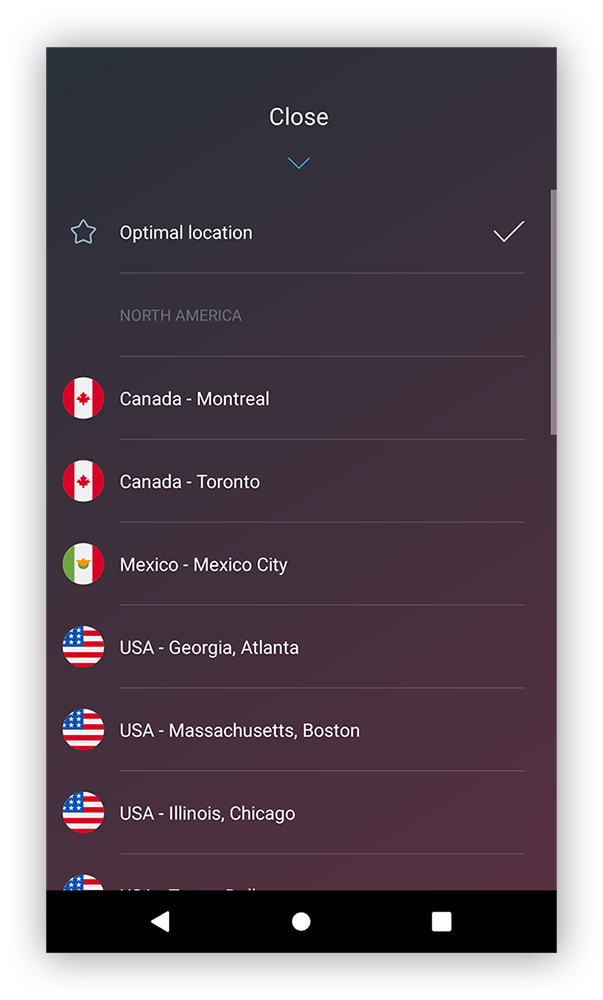Image resolution: width=603 pixels, height=1000 pixels.
Task: Go to the home screen
Action: [x=301, y=922]
